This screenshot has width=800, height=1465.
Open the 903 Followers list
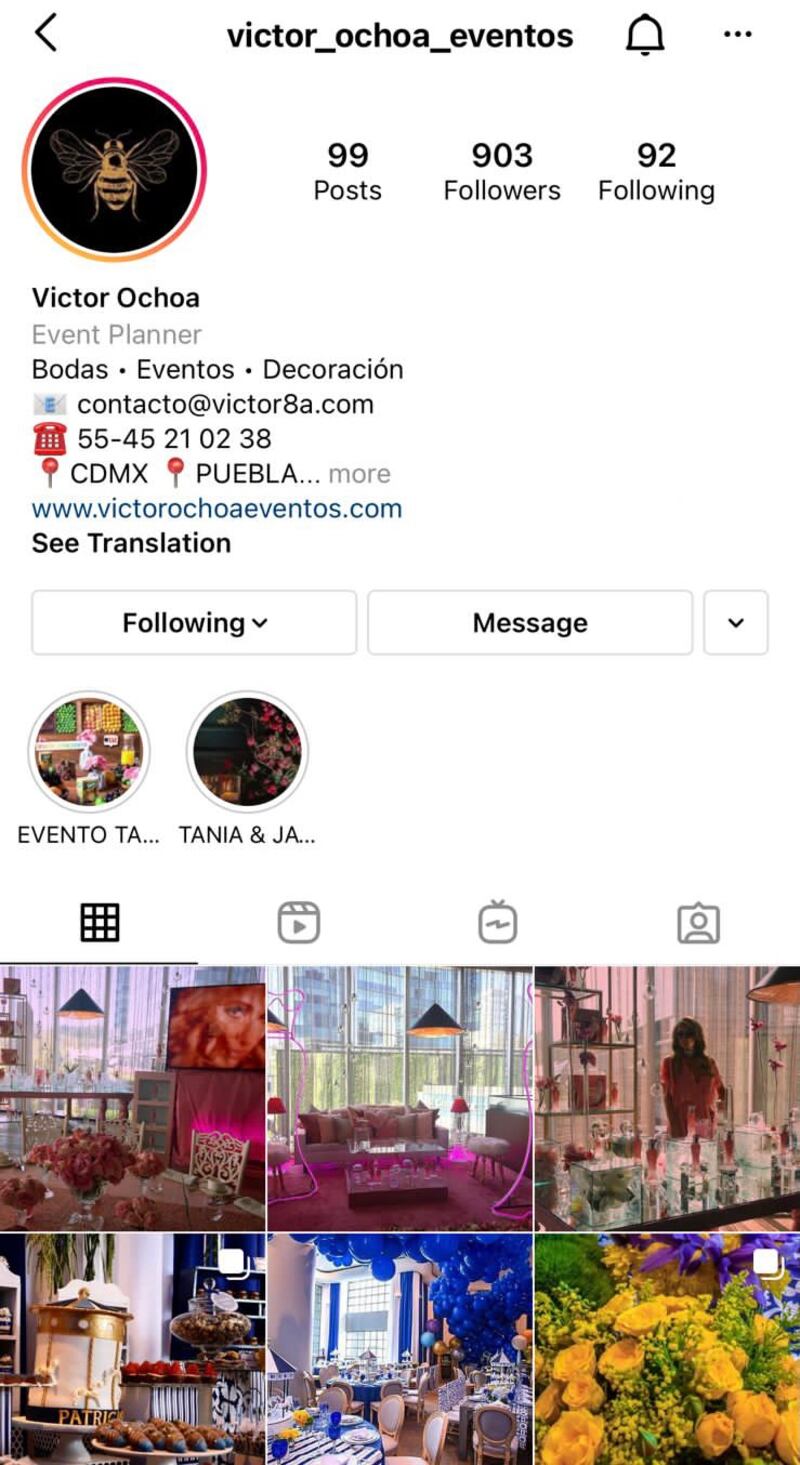502,171
